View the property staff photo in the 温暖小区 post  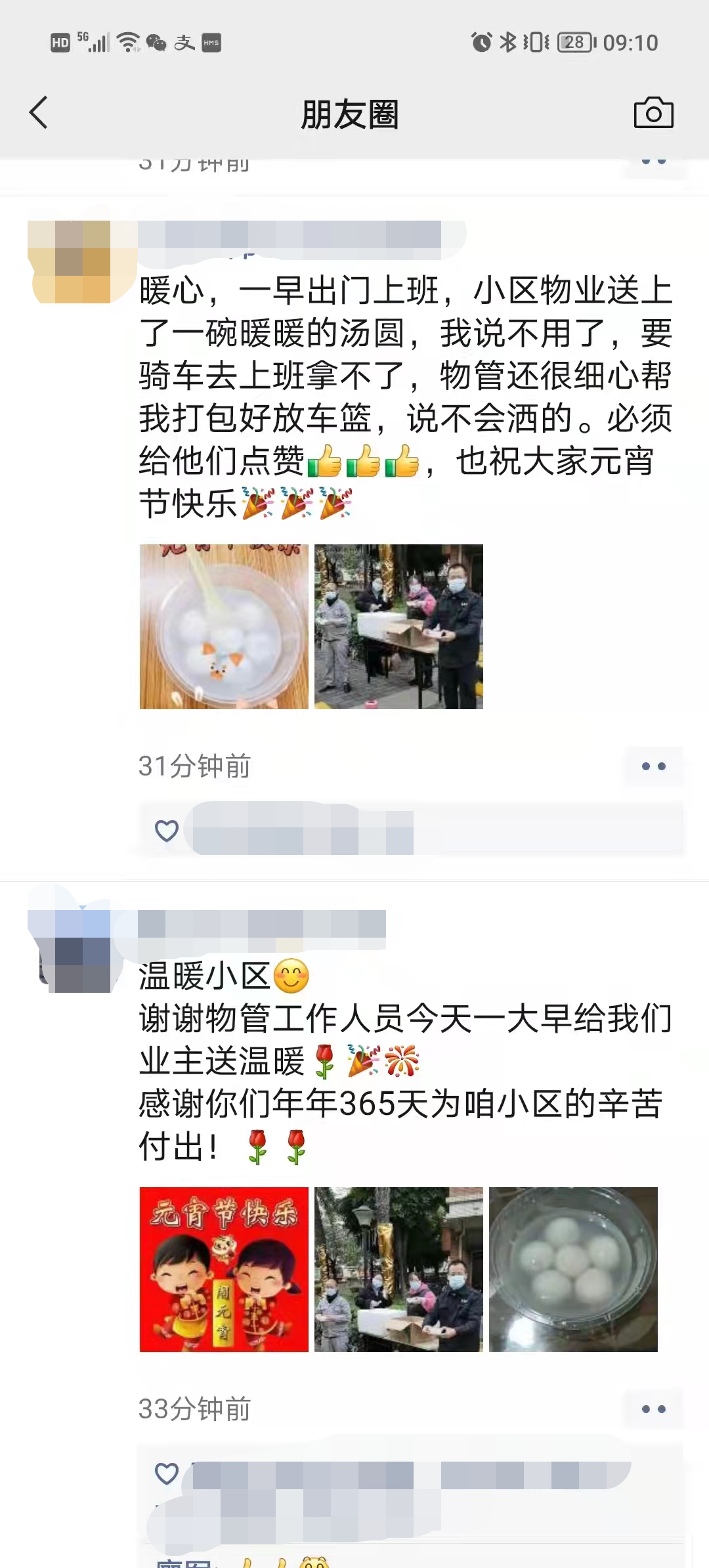pos(398,1269)
